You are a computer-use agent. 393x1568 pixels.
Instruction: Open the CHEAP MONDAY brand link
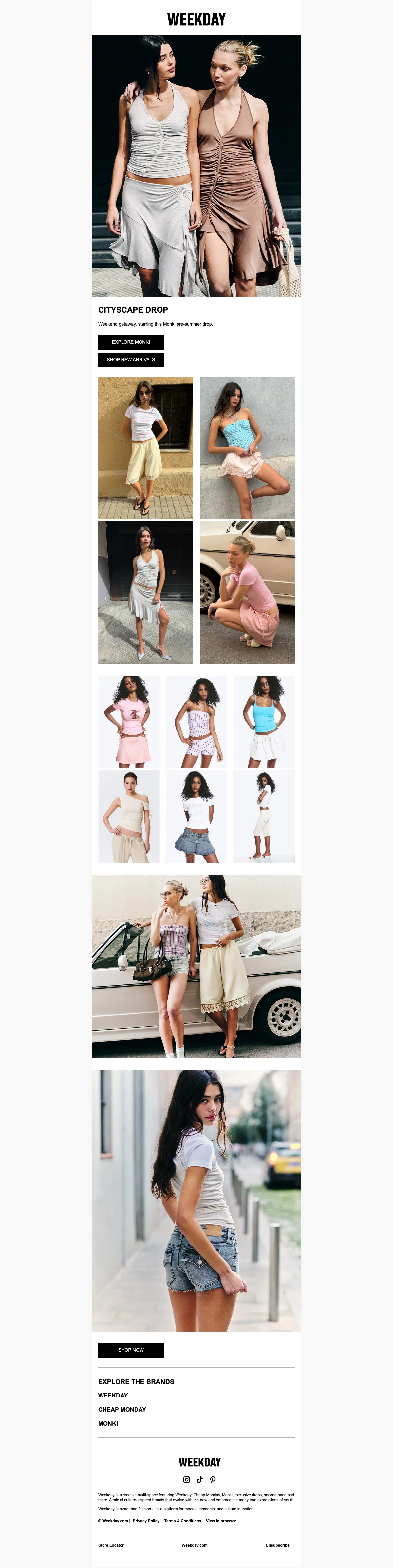tap(122, 1409)
